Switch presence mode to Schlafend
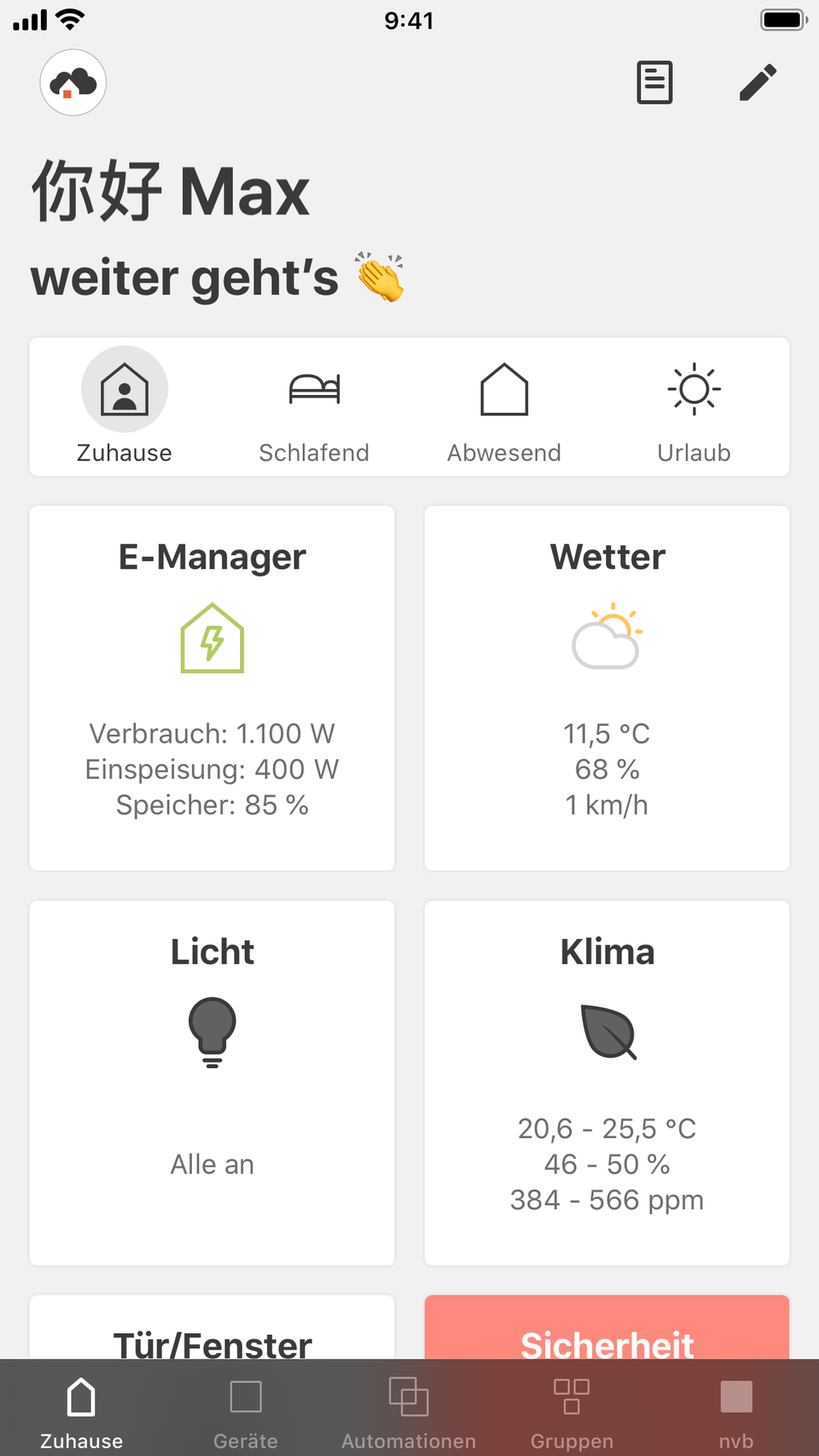Image resolution: width=819 pixels, height=1456 pixels. click(314, 407)
